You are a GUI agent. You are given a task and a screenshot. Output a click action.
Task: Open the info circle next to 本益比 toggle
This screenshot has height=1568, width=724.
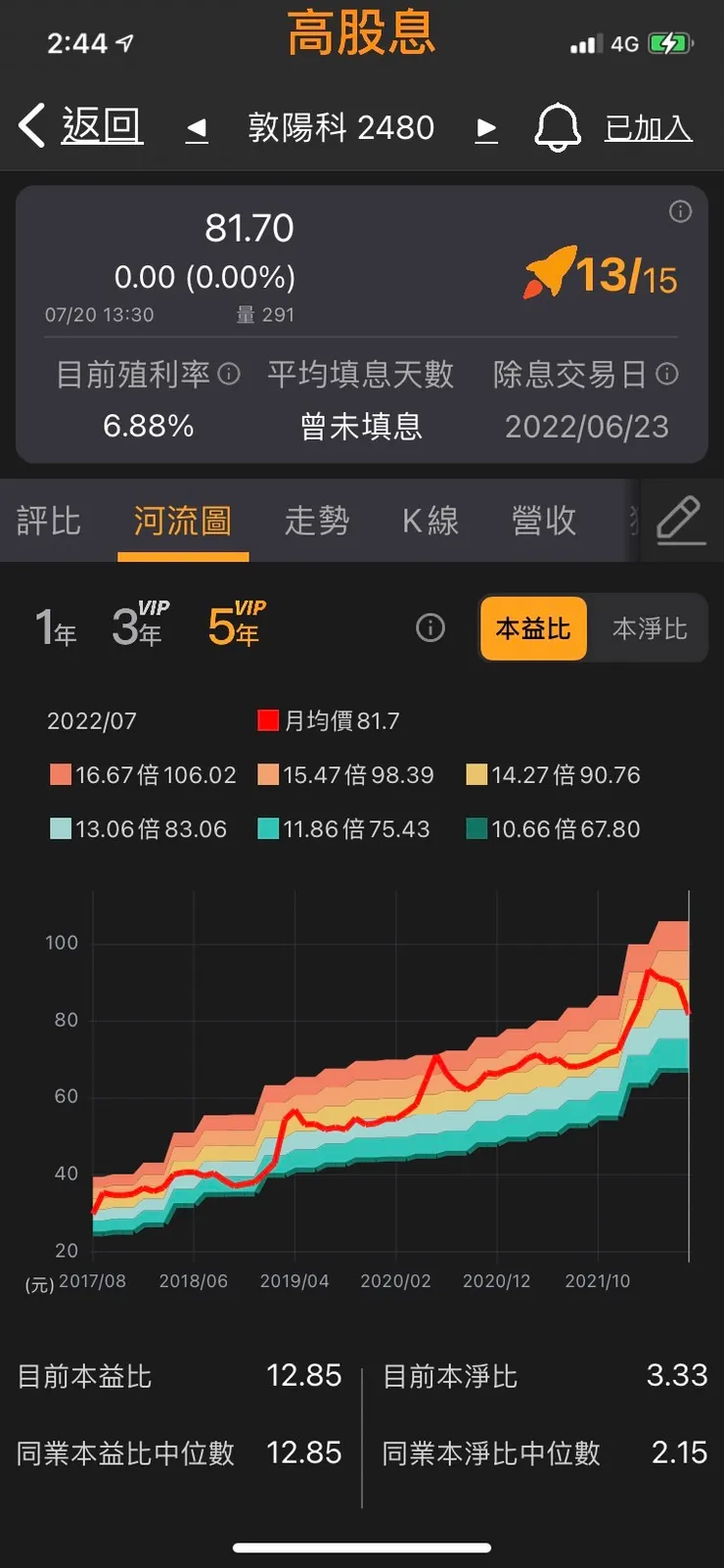coord(430,627)
